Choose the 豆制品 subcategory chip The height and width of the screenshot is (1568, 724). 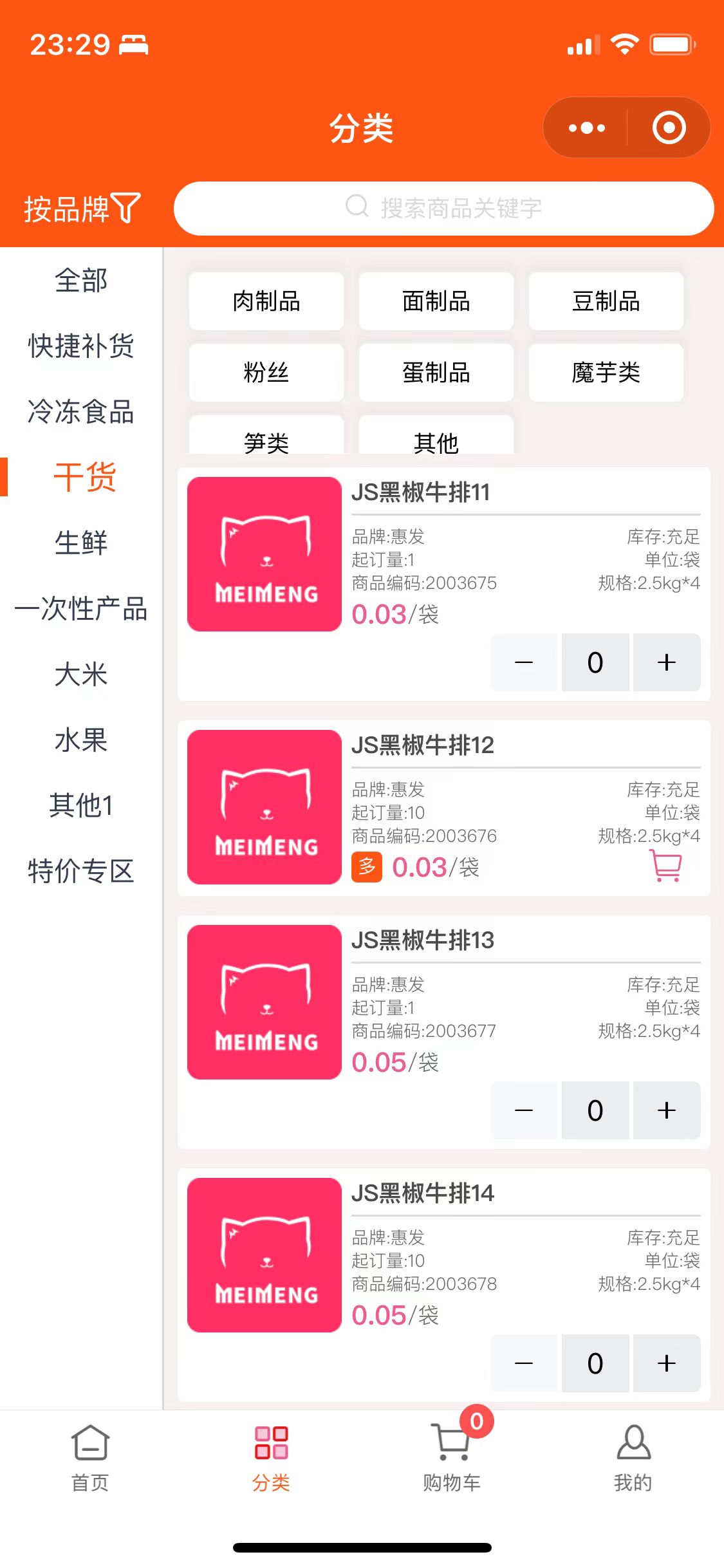click(606, 301)
